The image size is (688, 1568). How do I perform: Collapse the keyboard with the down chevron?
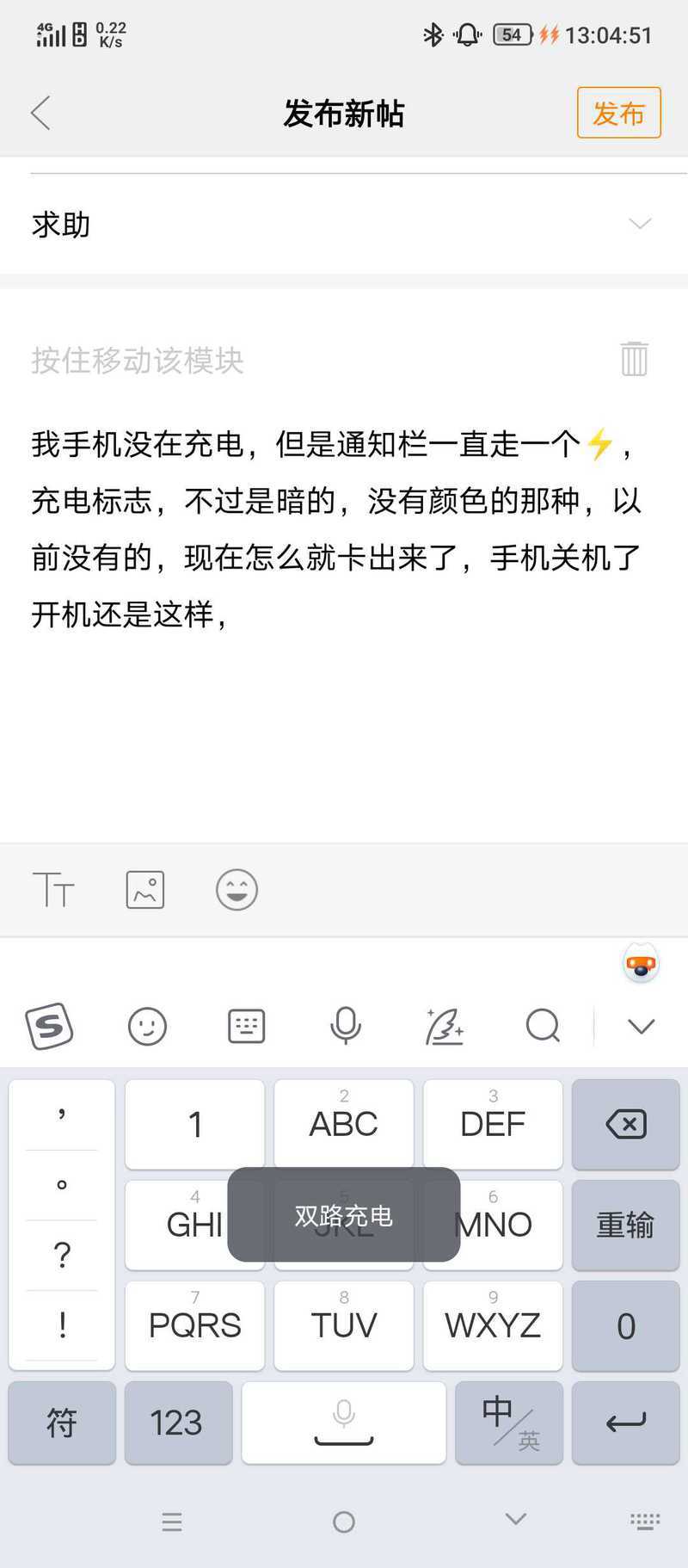click(x=641, y=1026)
